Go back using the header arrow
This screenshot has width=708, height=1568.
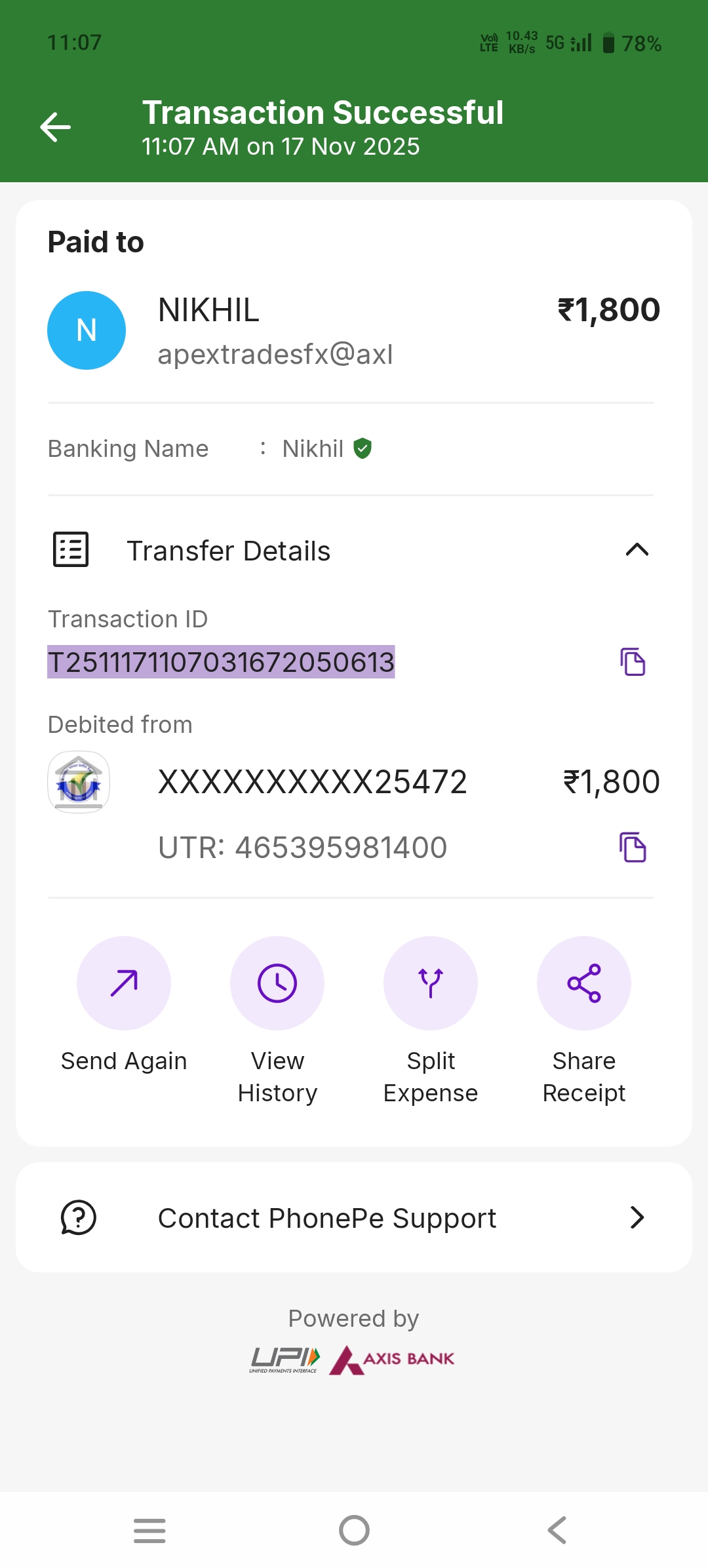56,127
